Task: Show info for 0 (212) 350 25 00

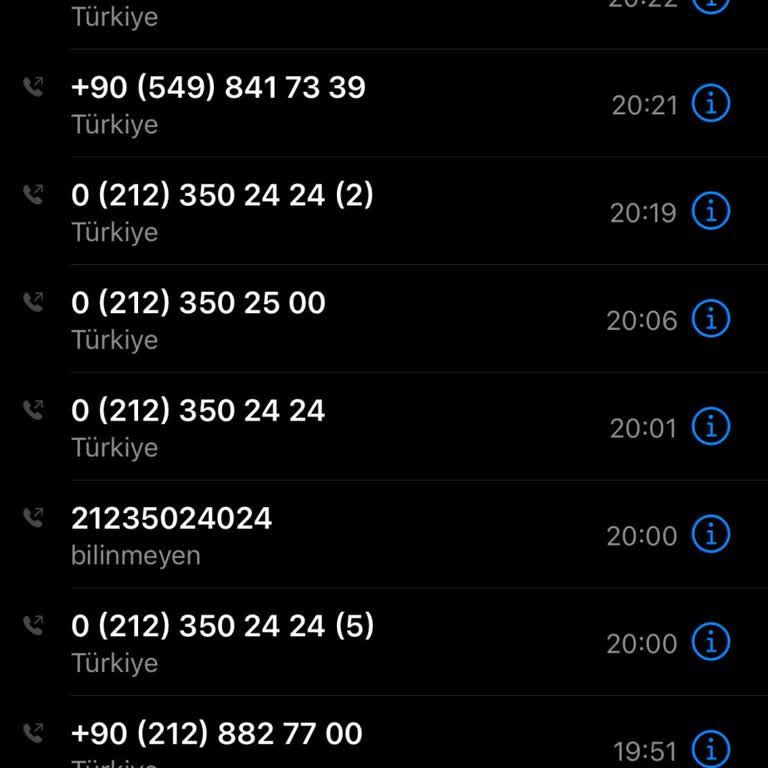Action: [711, 319]
